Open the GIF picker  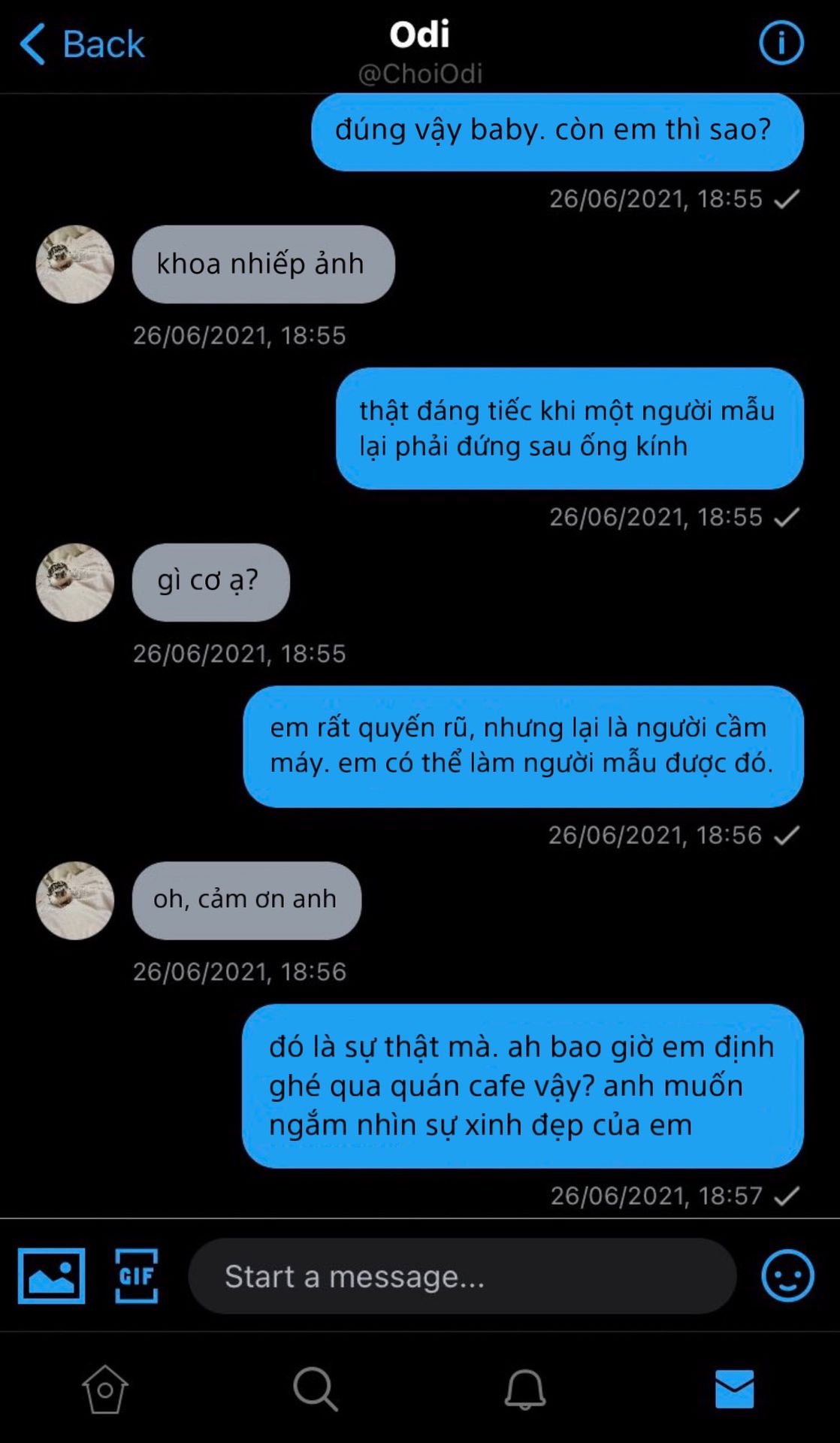136,1275
